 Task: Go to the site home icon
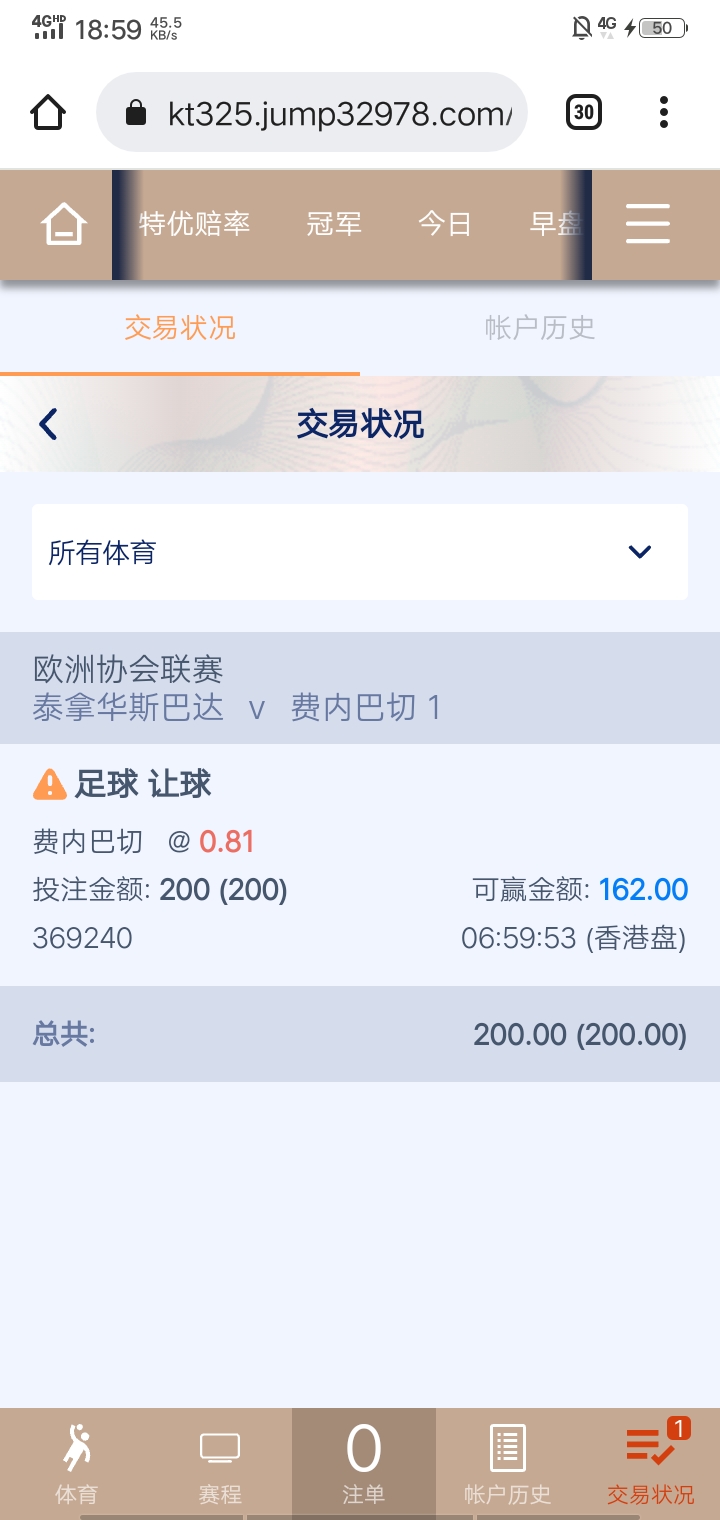click(63, 224)
